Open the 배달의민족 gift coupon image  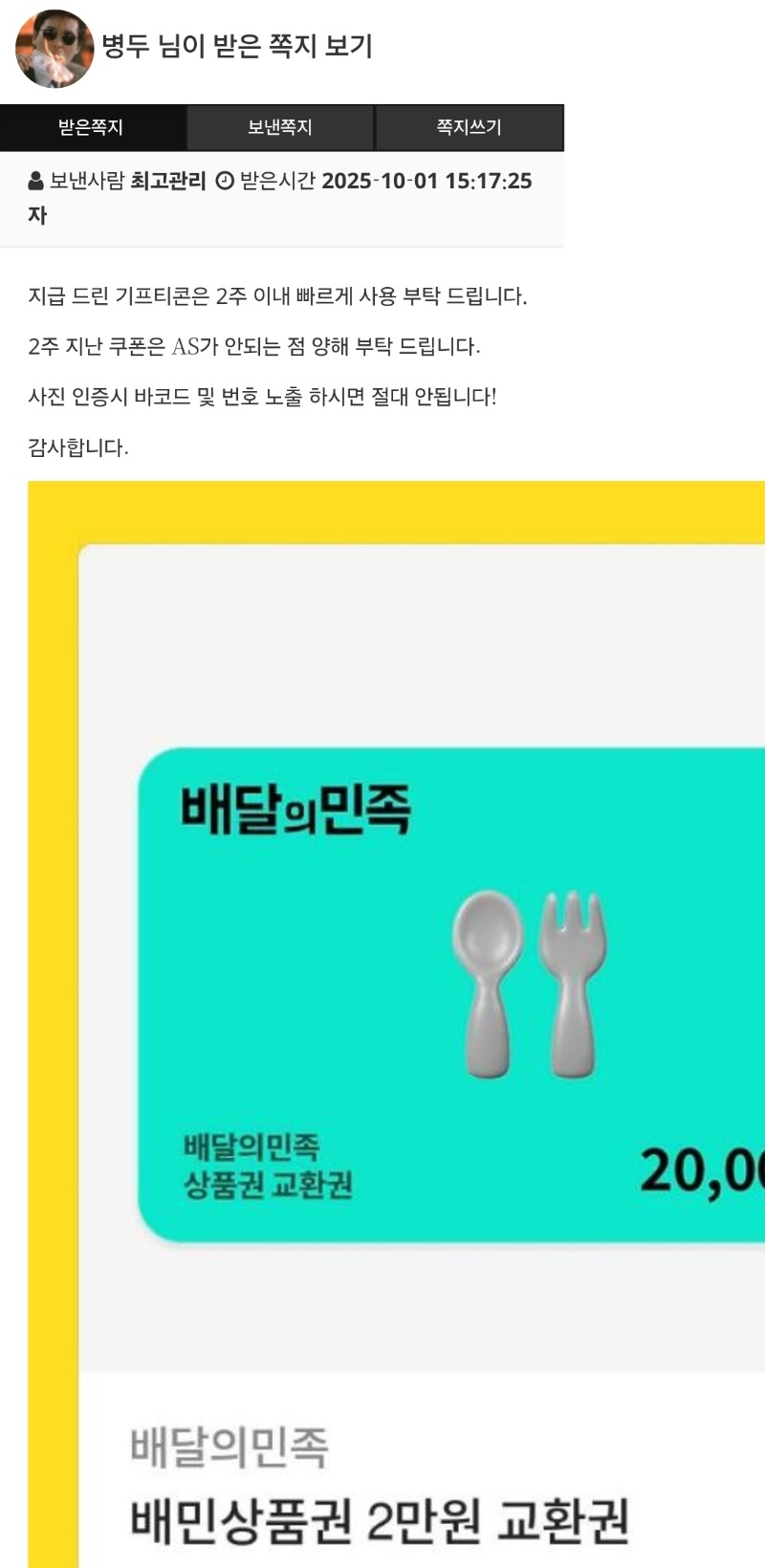click(396, 1023)
